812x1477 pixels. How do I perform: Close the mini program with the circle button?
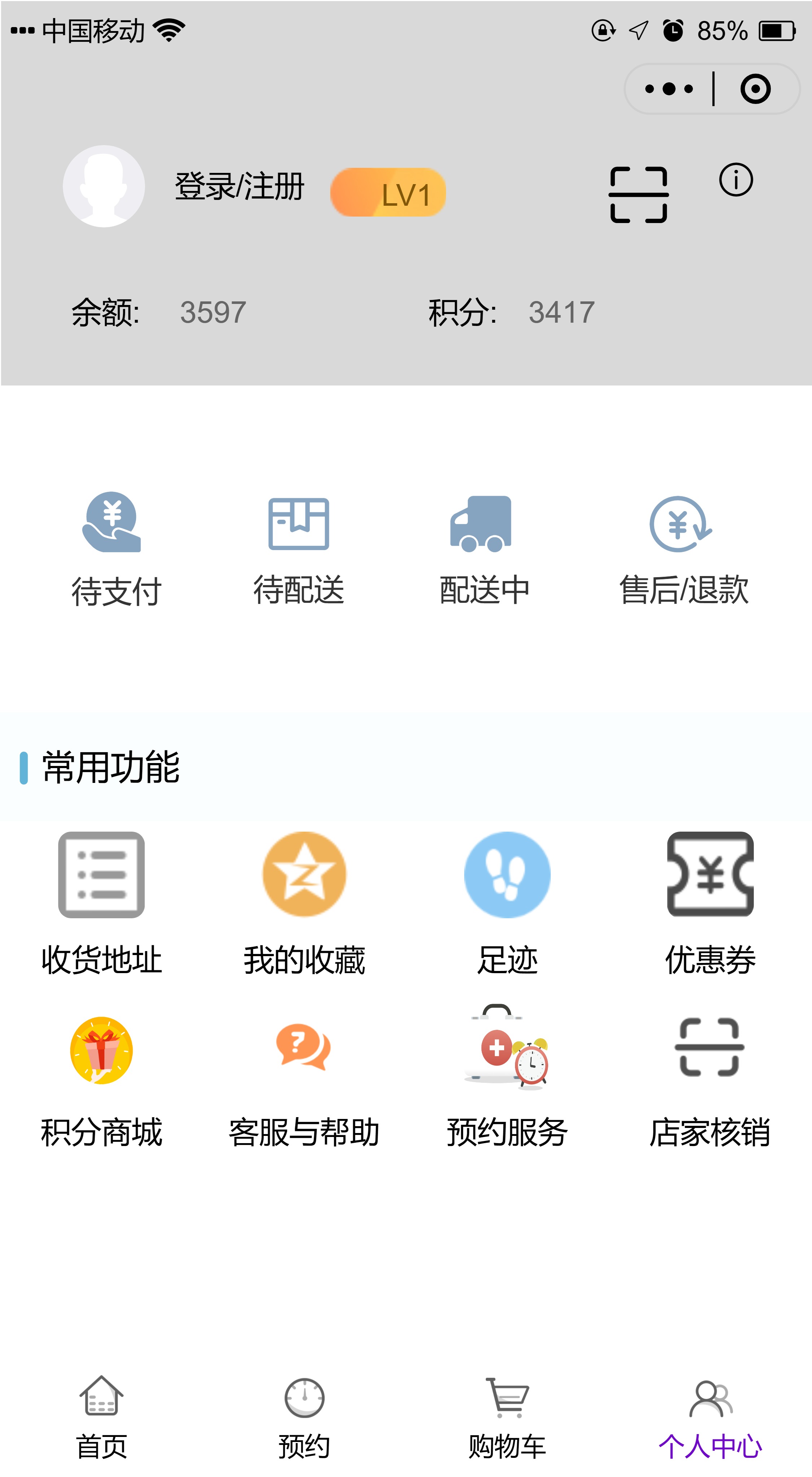pos(755,89)
